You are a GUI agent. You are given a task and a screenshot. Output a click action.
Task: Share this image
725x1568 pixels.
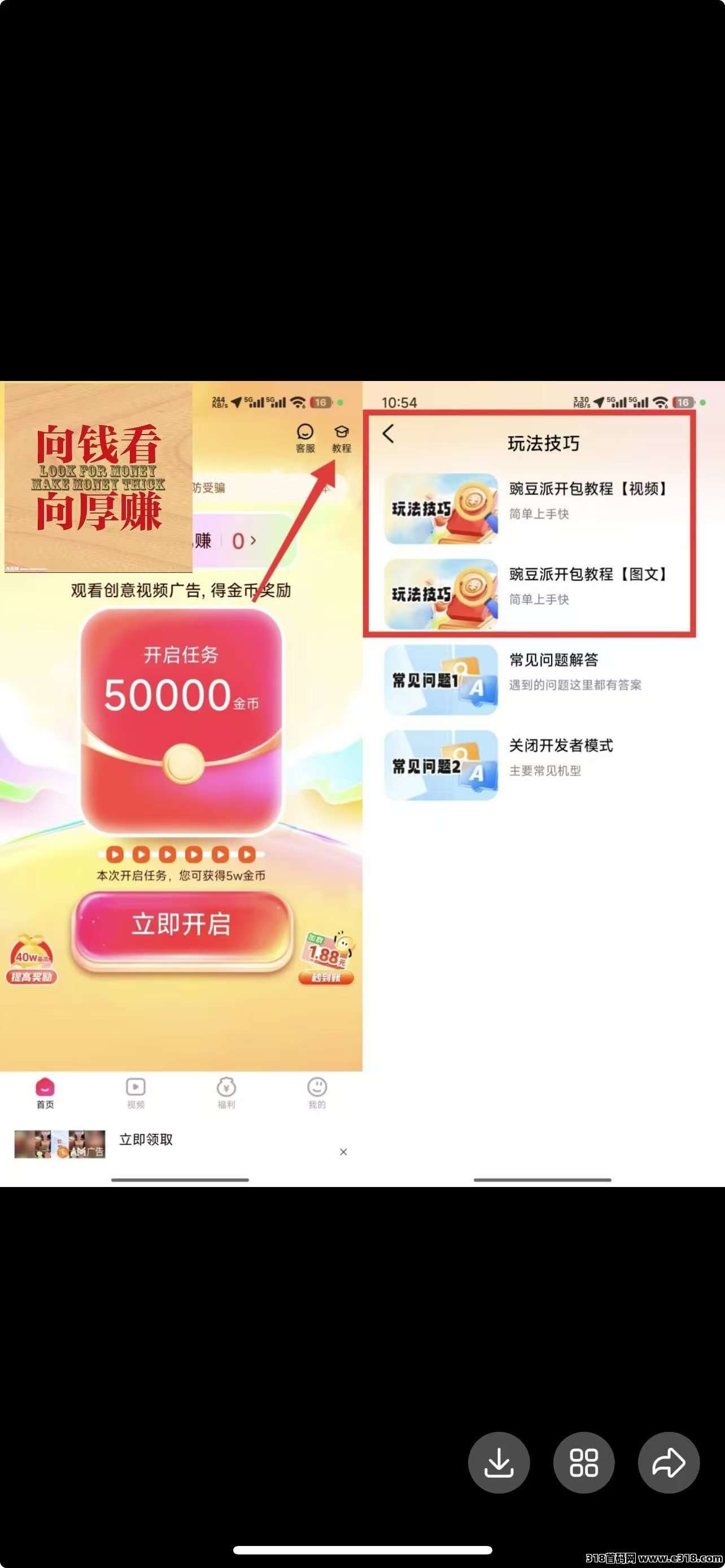coord(669,1462)
